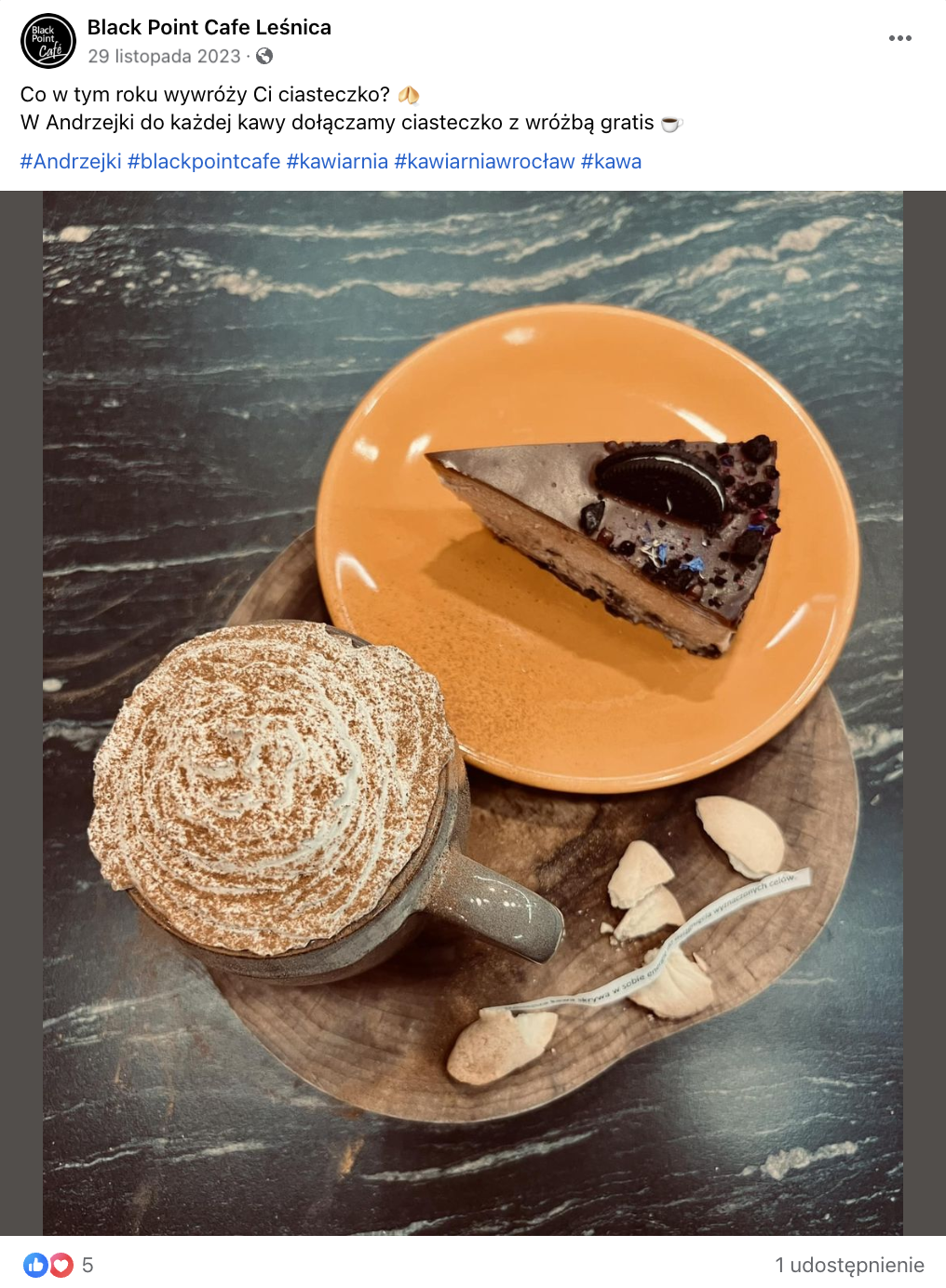
Task: Open the #kawa hashtag
Action: [611, 161]
